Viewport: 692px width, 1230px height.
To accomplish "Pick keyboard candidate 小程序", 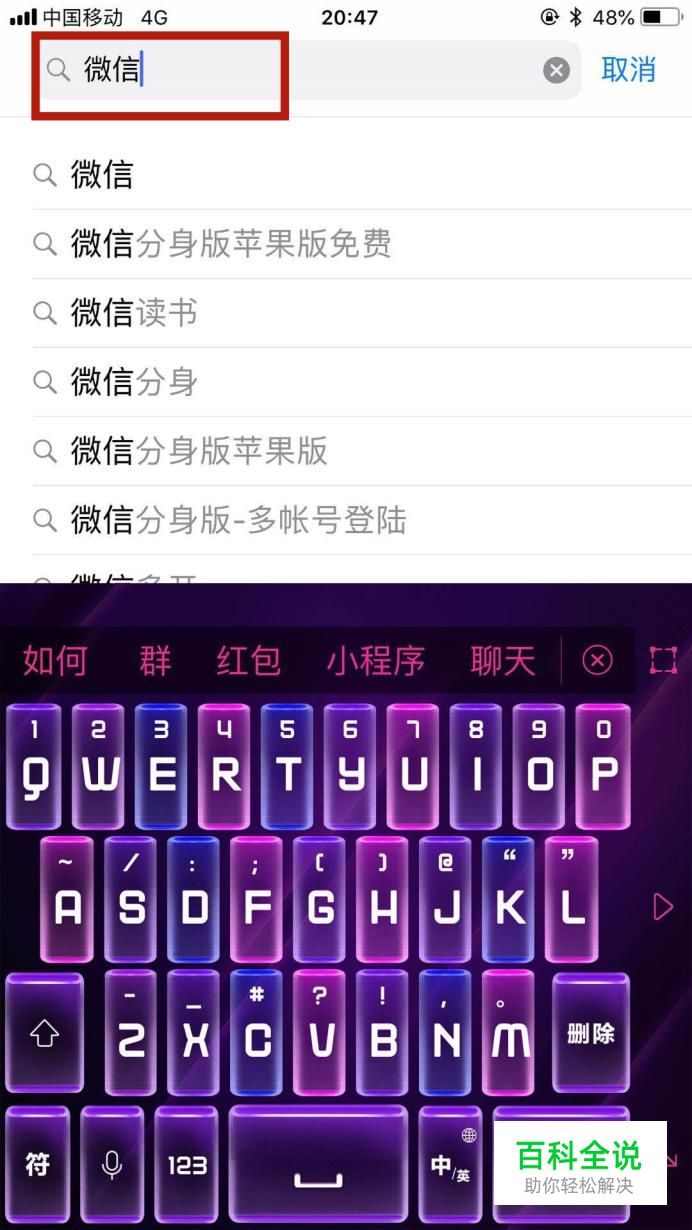I will point(375,661).
